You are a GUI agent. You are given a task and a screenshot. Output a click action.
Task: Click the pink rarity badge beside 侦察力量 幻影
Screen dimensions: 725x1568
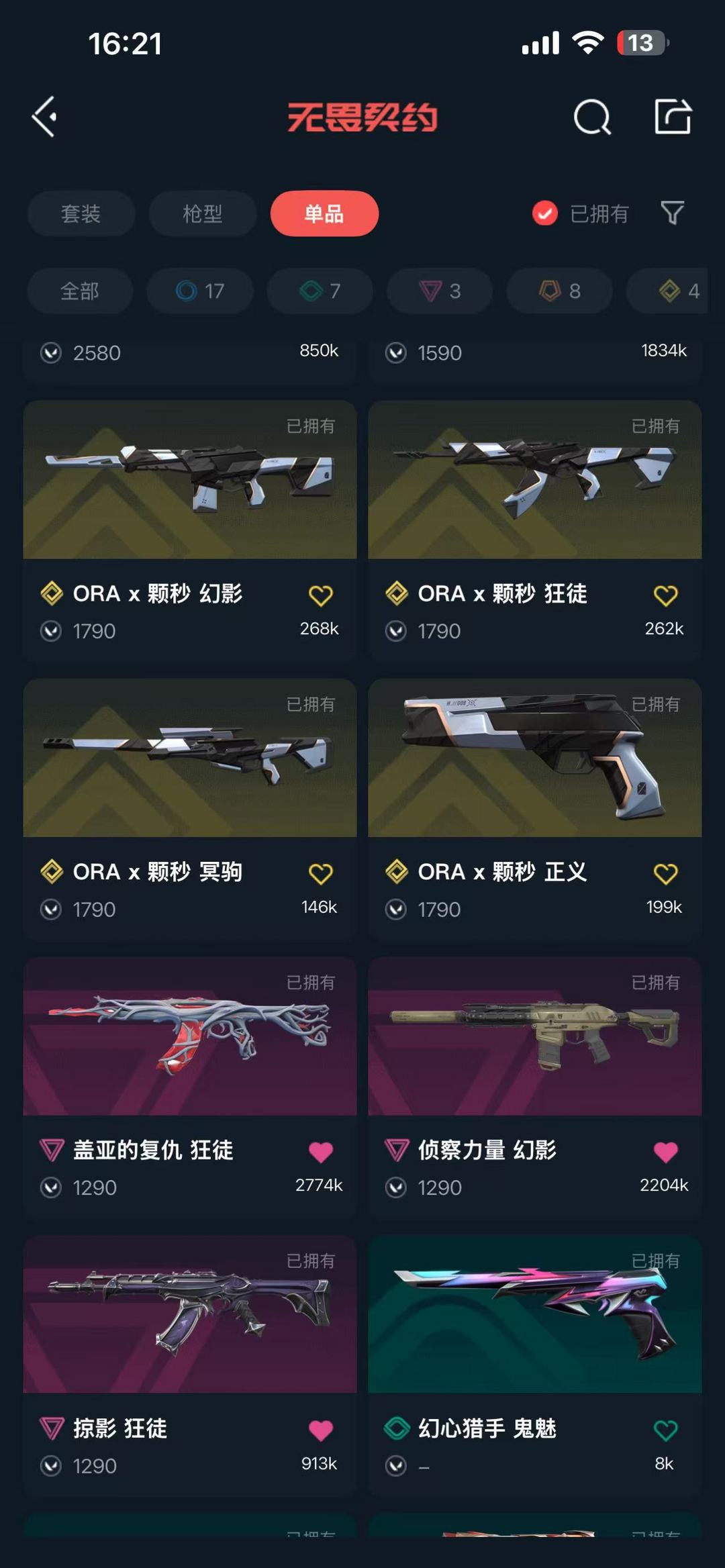tap(397, 1149)
